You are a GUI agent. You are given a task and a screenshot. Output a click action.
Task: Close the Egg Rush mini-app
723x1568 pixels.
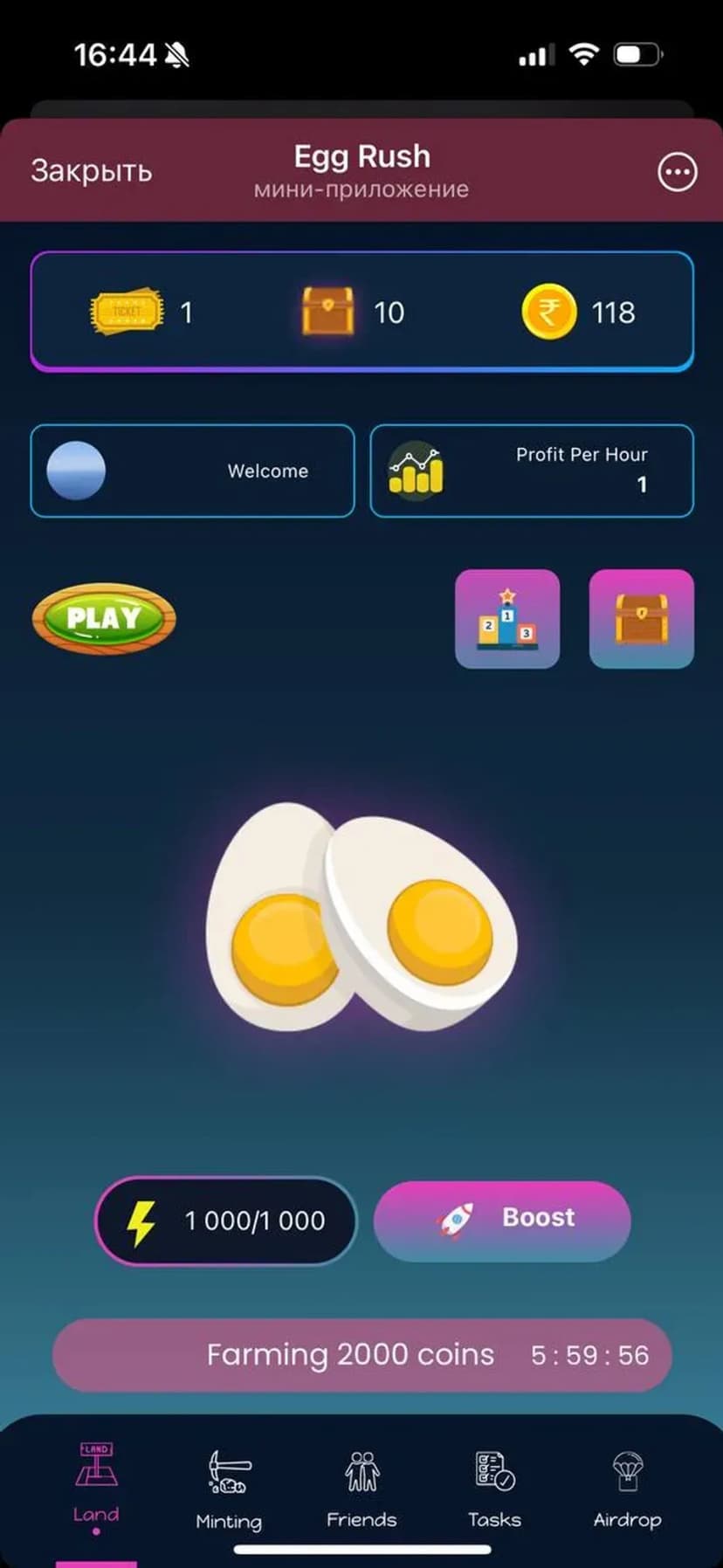pos(91,171)
